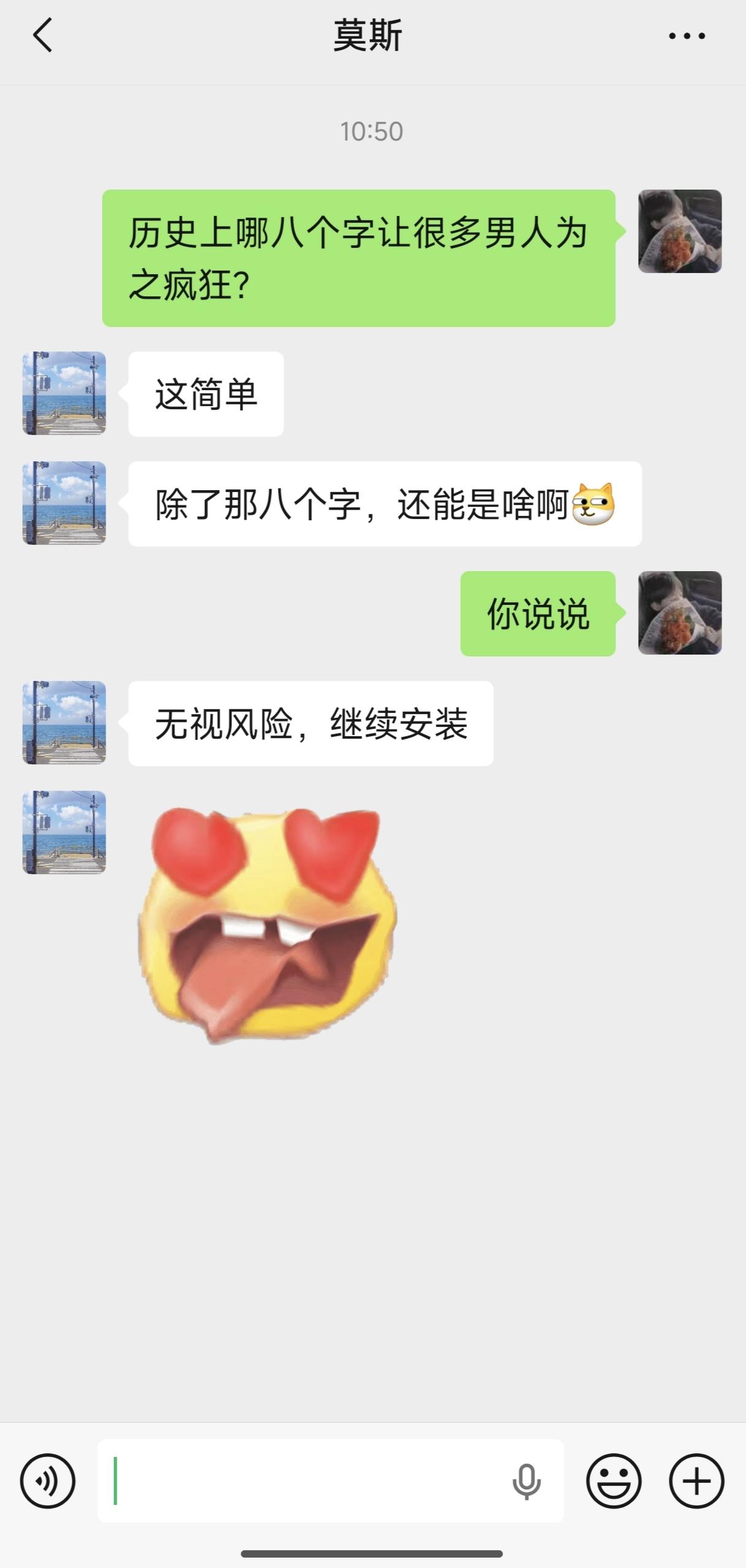This screenshot has height=1568, width=746.
Task: Tap your avatar next to 你说说
Action: [x=680, y=615]
